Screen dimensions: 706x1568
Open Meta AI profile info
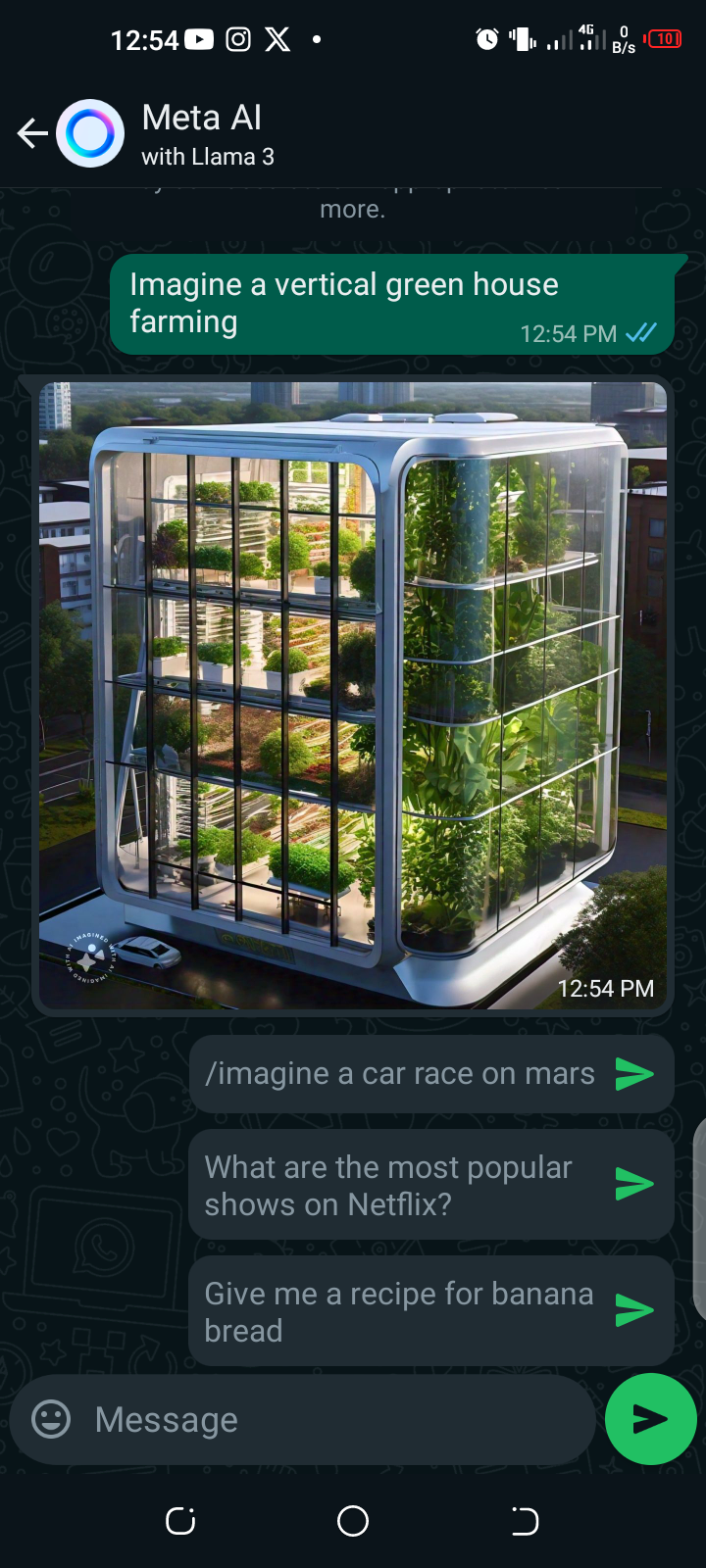click(x=206, y=133)
